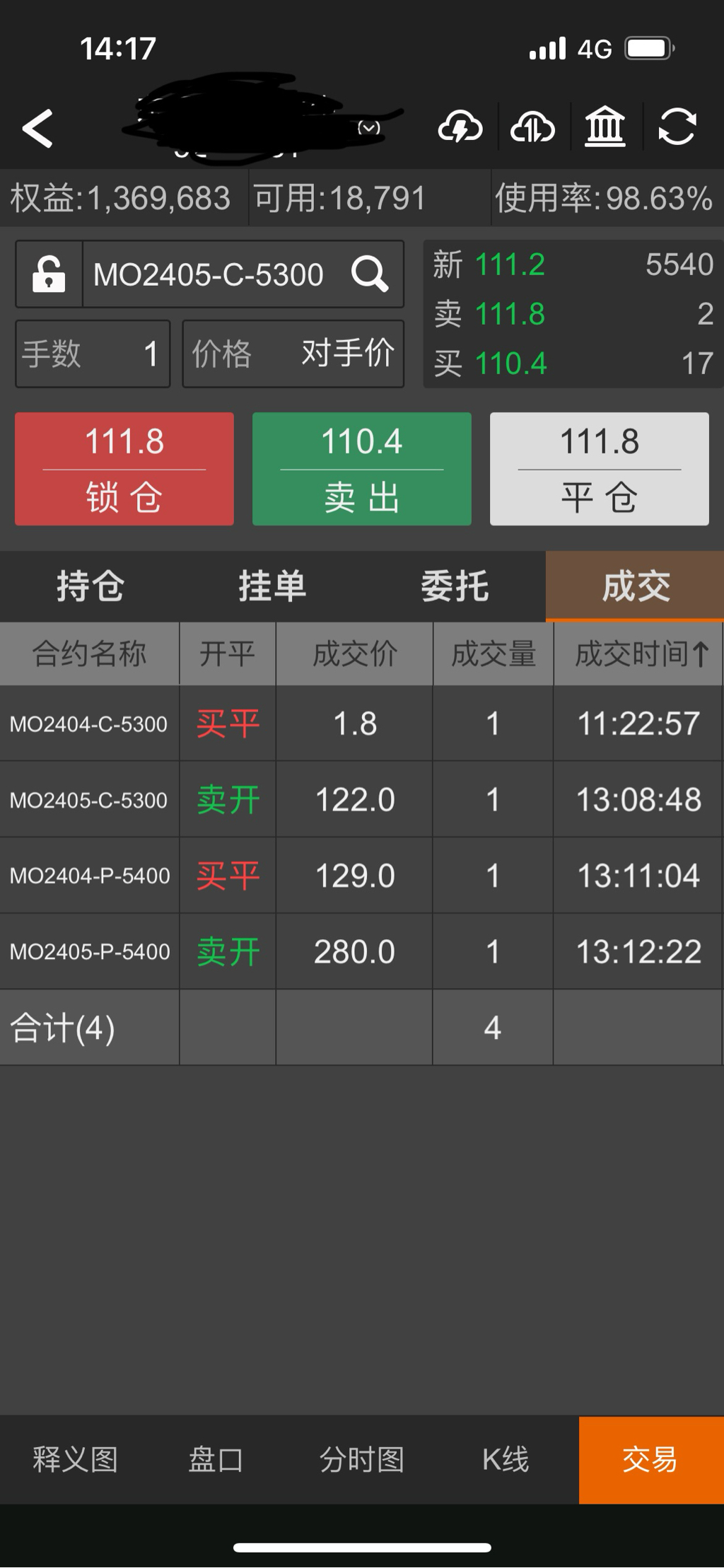Image resolution: width=724 pixels, height=1568 pixels.
Task: Switch to the 挂单 tab
Action: (272, 586)
